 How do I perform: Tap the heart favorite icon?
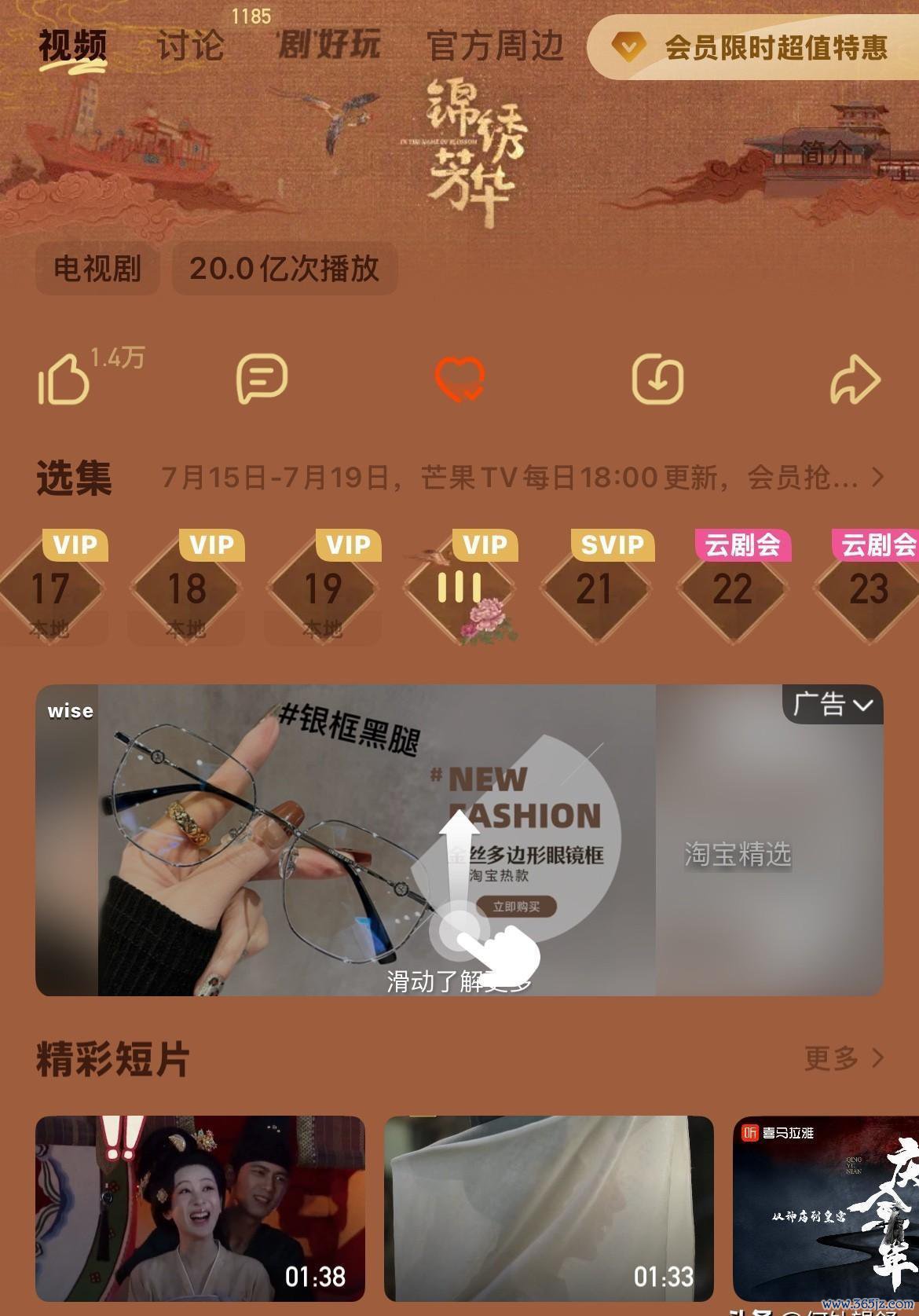(460, 379)
